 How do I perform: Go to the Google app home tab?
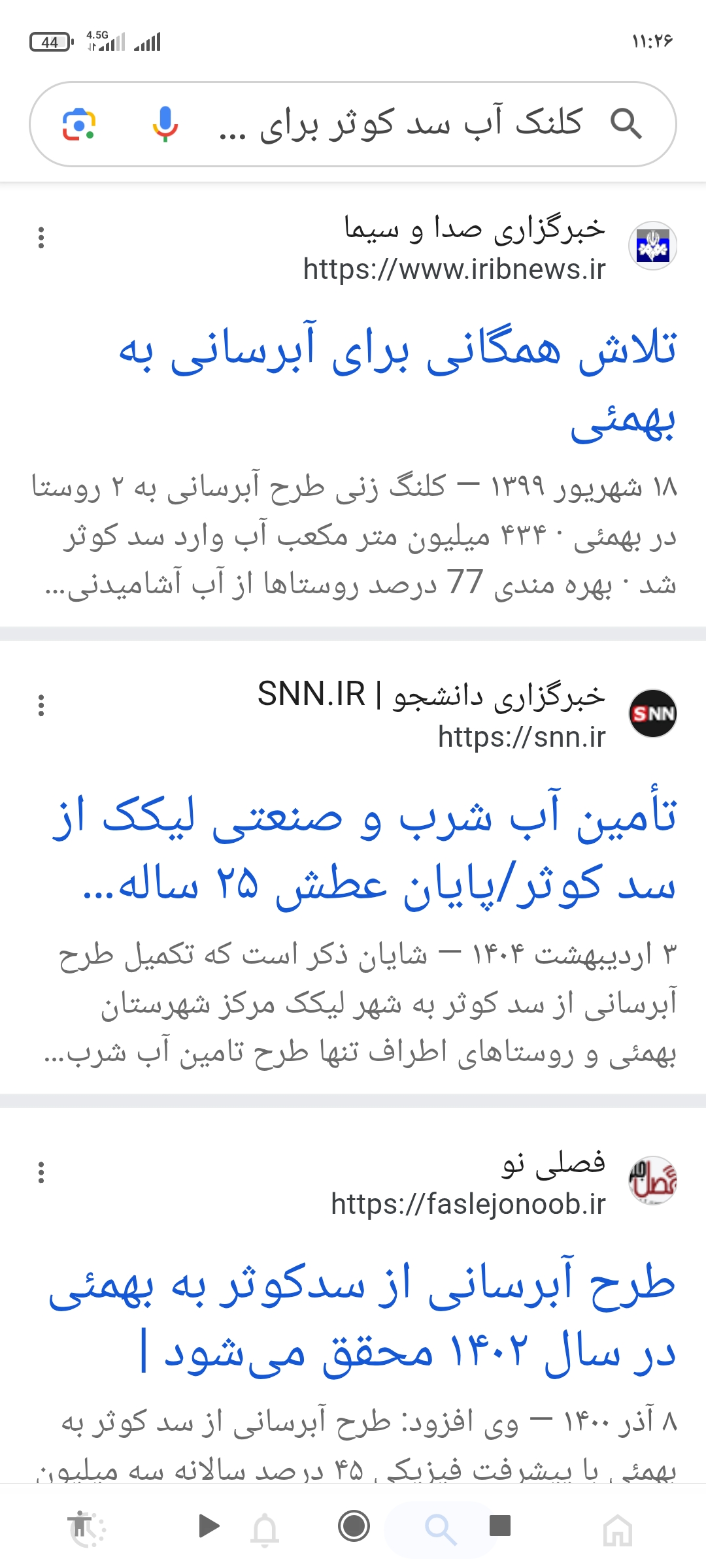618,1529
